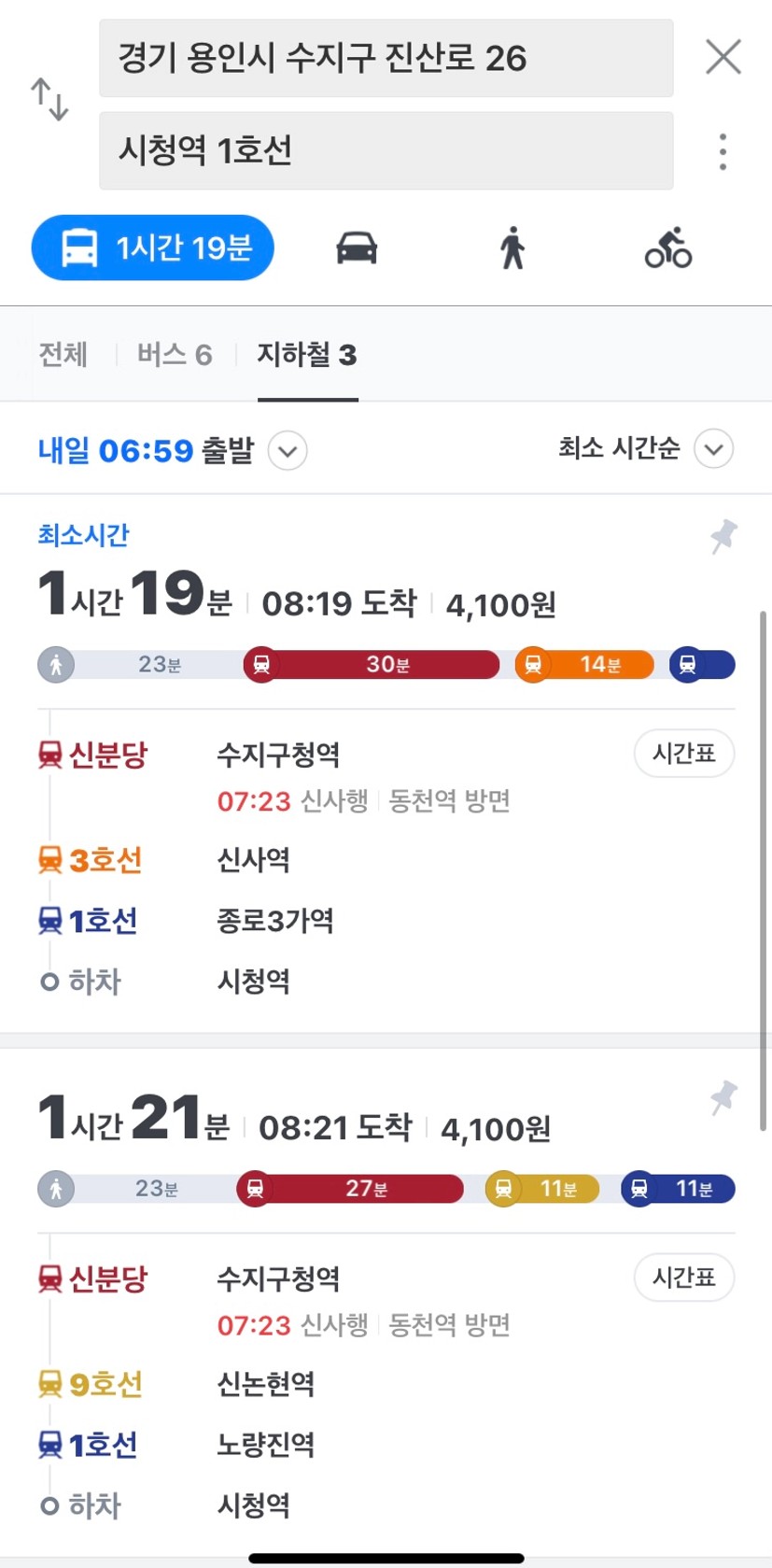
Task: Change the 내일 06:59 출발 departure time
Action: pos(172,450)
